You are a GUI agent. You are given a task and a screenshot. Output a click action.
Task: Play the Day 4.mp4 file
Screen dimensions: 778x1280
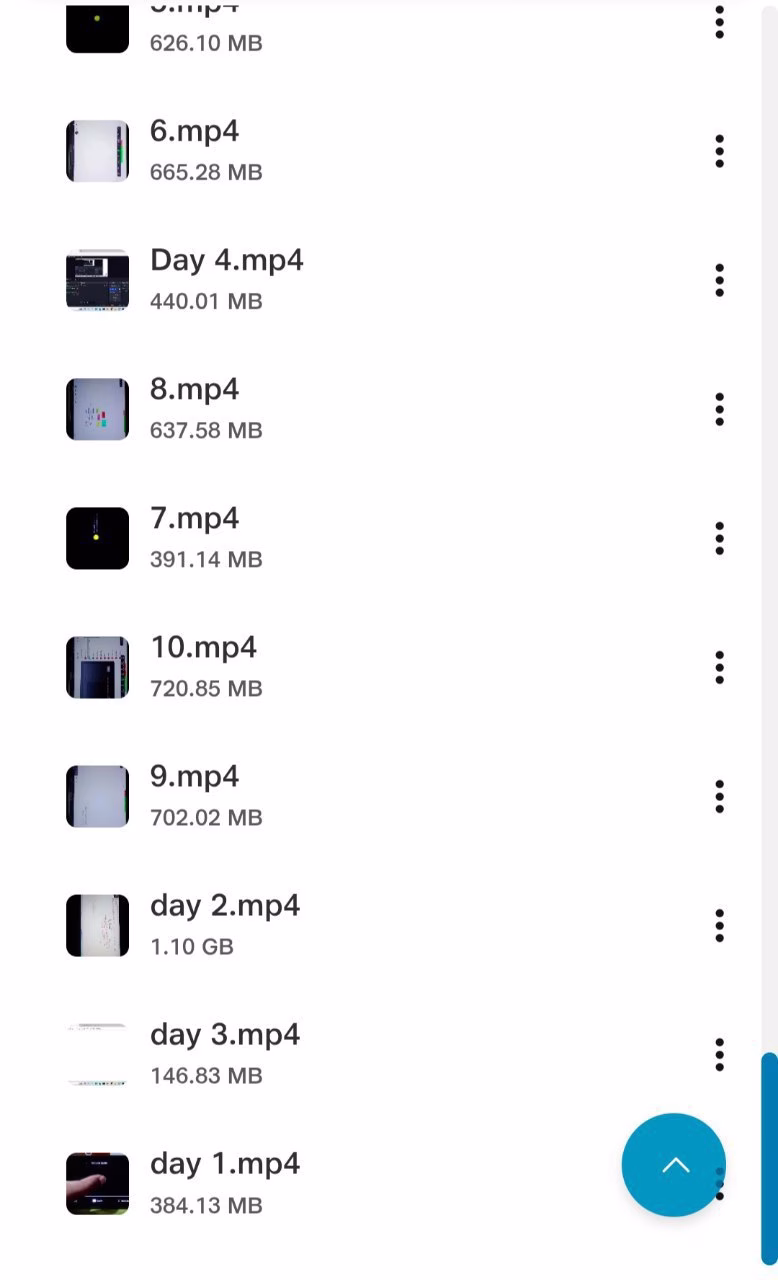(x=226, y=279)
